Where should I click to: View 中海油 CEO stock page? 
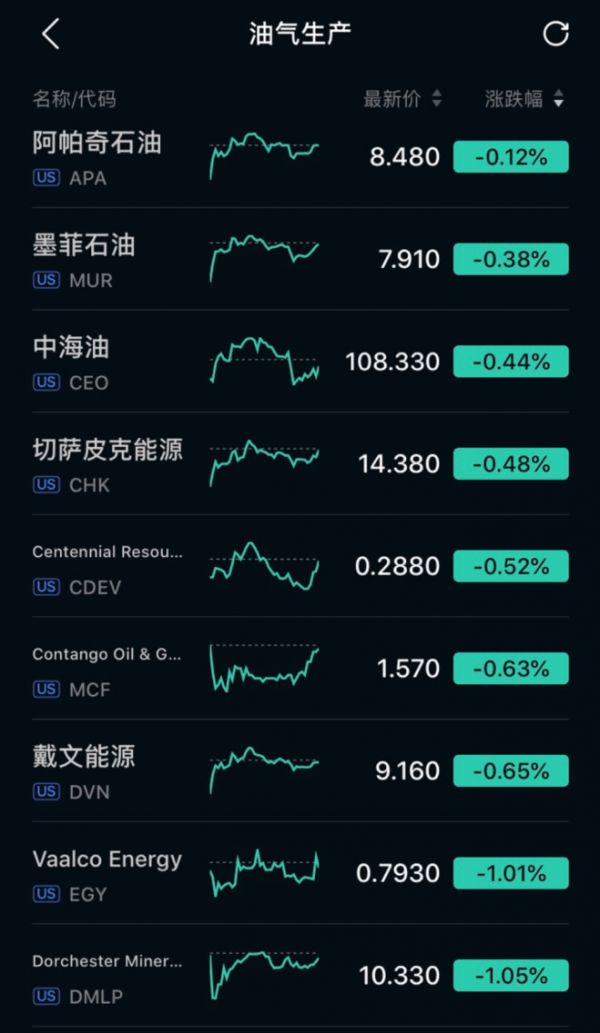pos(72,362)
